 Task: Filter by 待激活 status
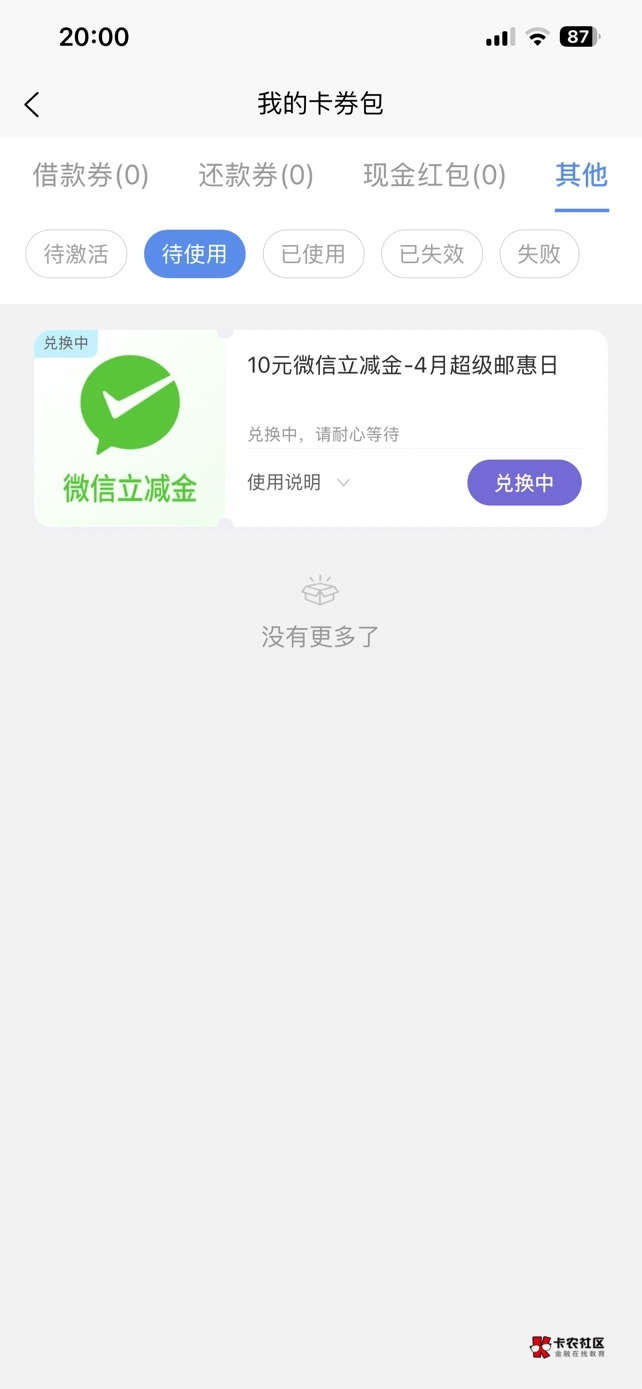(x=76, y=254)
